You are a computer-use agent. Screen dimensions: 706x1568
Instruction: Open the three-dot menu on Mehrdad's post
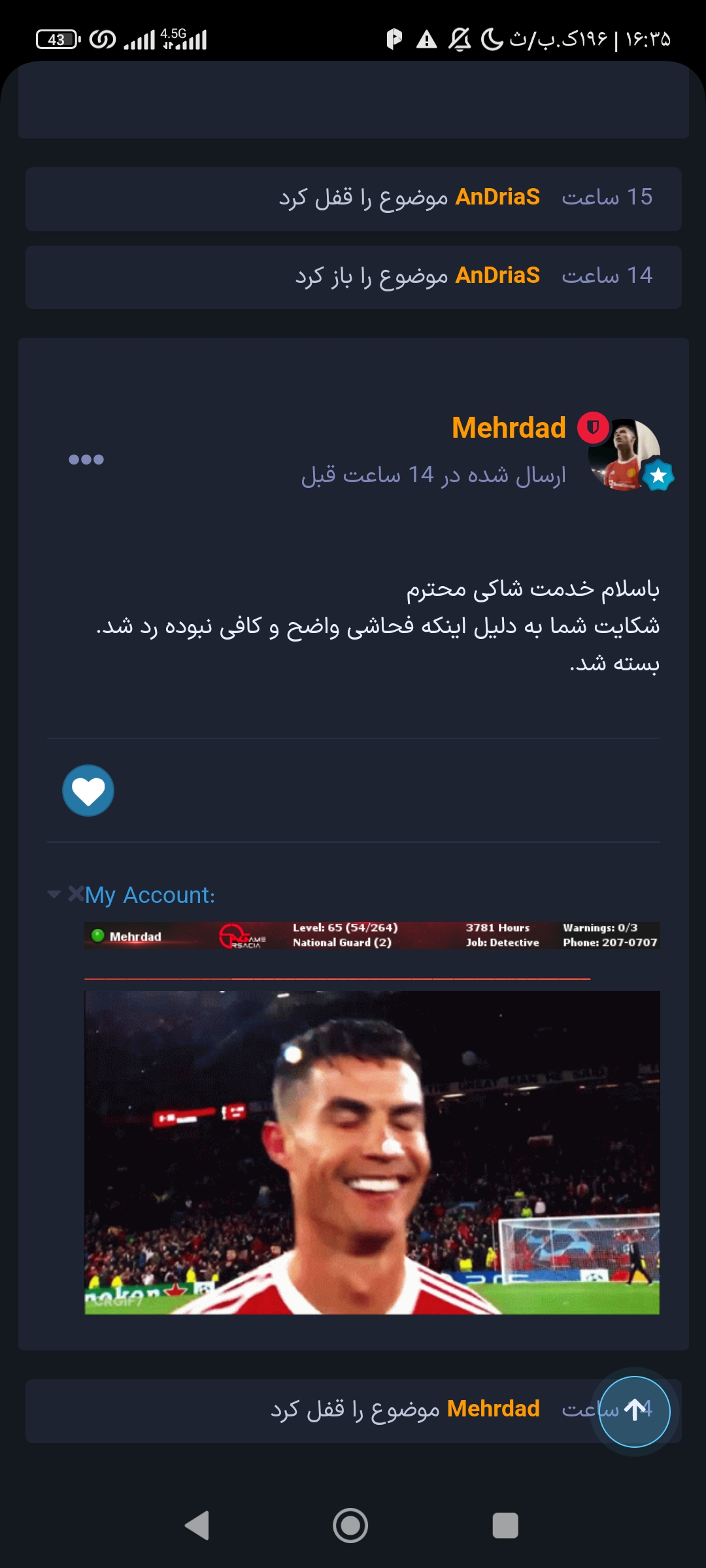click(x=86, y=459)
